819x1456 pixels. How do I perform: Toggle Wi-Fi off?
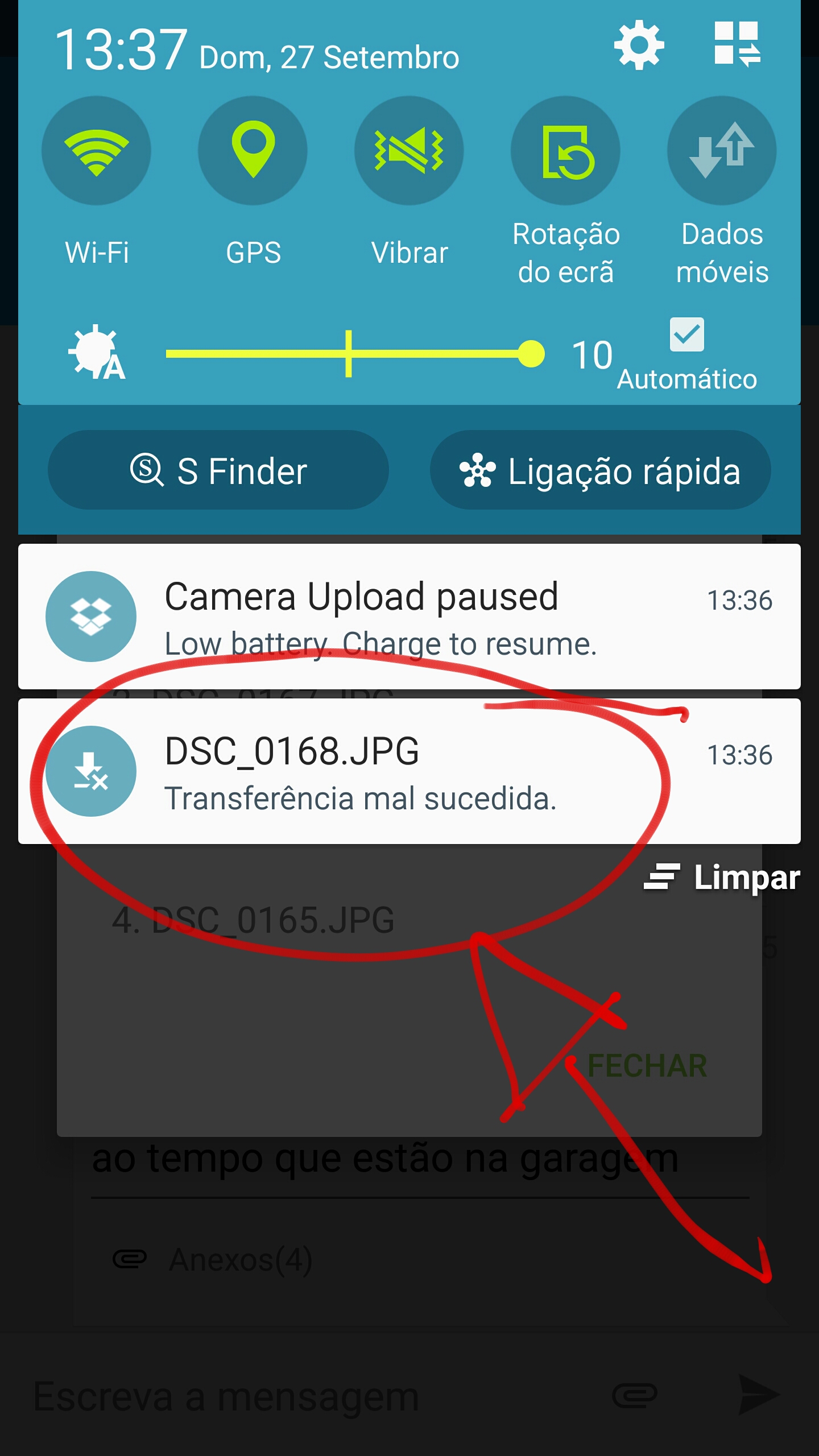coord(96,151)
